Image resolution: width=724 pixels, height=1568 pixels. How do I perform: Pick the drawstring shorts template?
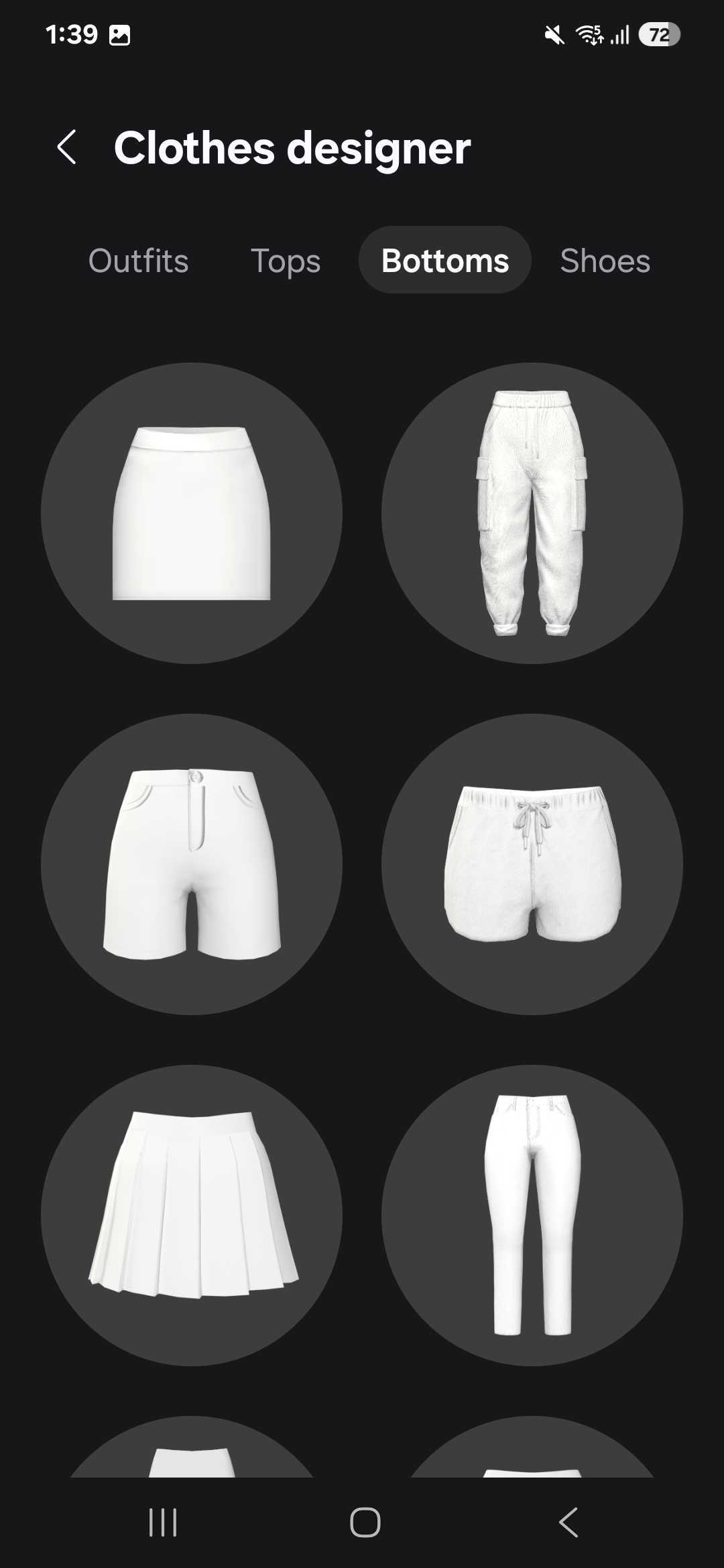(532, 864)
